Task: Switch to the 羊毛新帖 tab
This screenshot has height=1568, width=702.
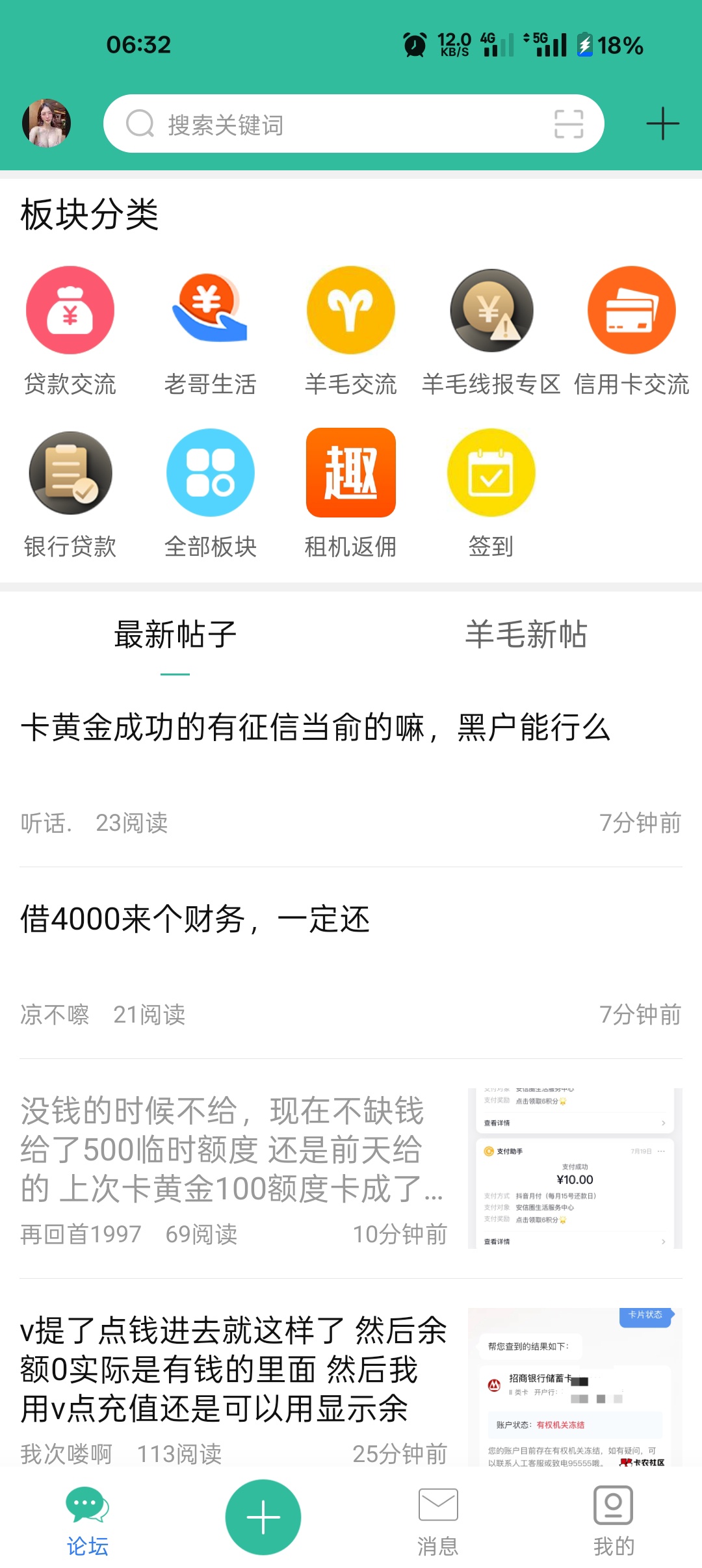Action: 526,634
